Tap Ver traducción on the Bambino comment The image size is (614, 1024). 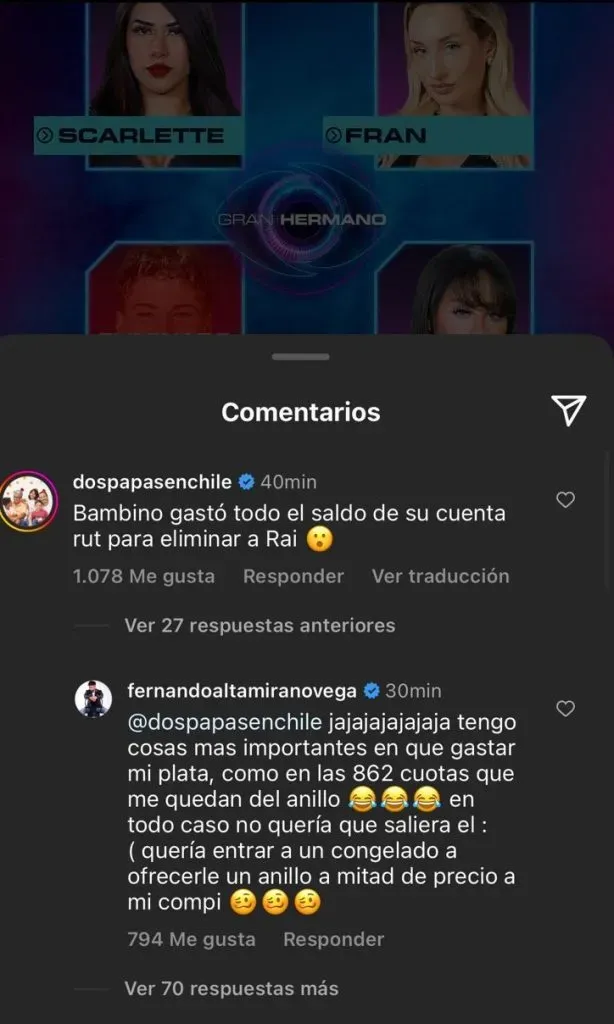[x=440, y=576]
